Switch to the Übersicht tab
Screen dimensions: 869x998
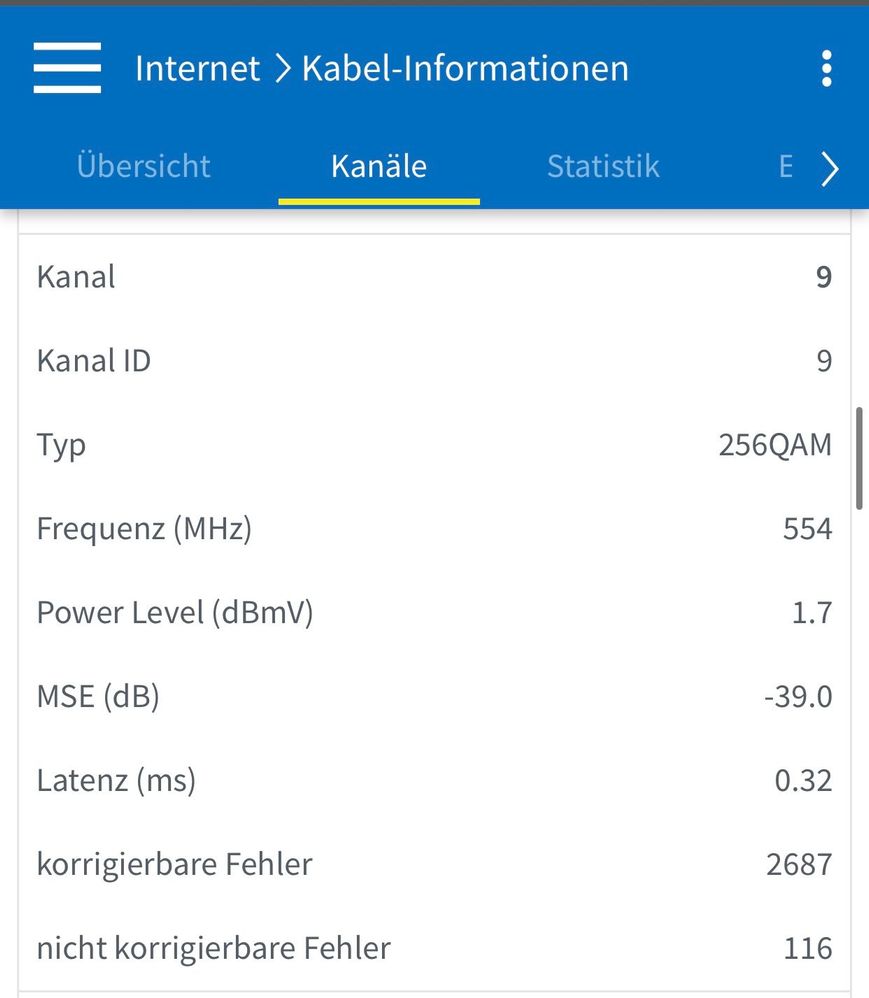coord(144,166)
